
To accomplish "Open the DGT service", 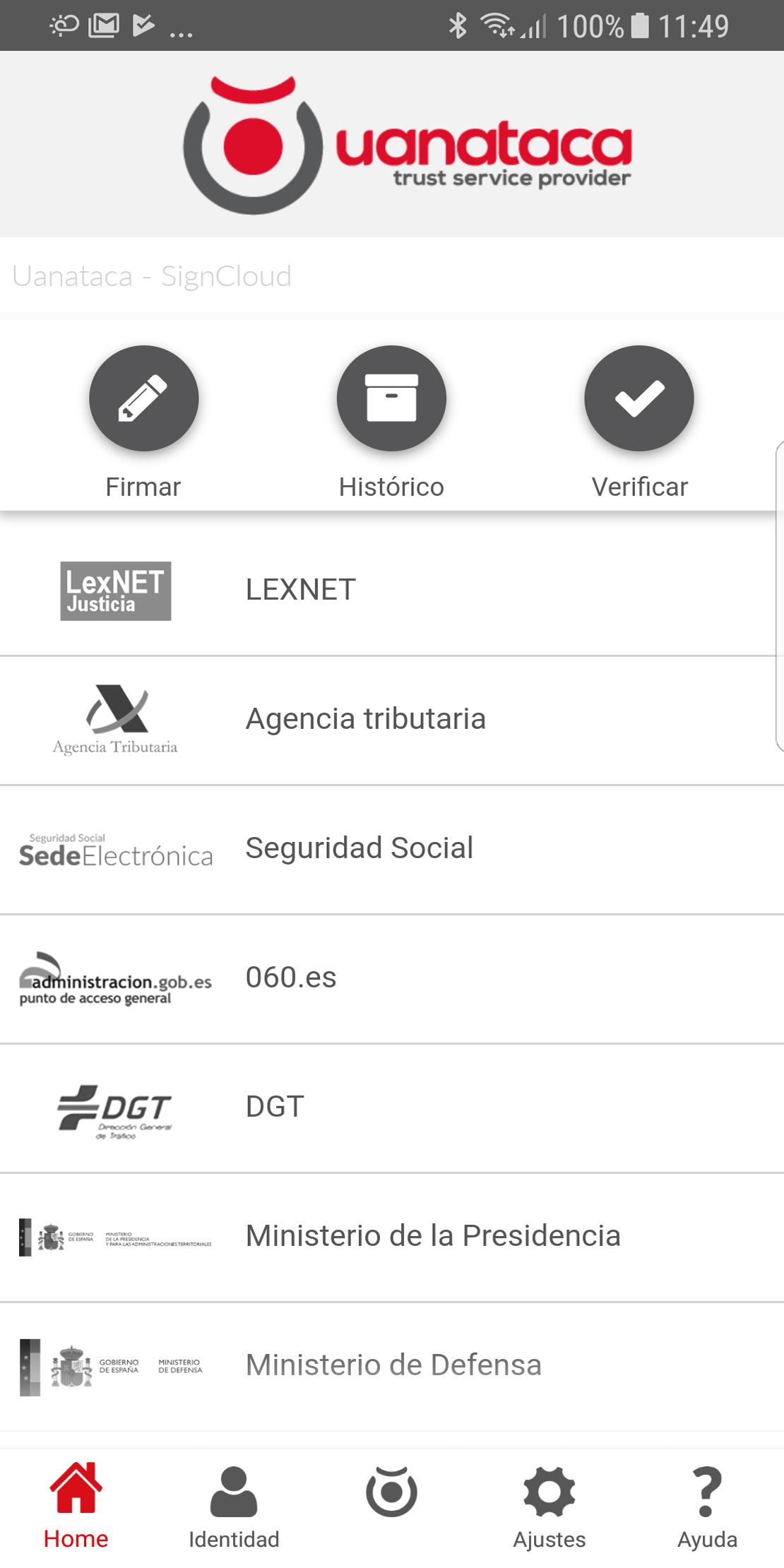I will pos(392,1107).
